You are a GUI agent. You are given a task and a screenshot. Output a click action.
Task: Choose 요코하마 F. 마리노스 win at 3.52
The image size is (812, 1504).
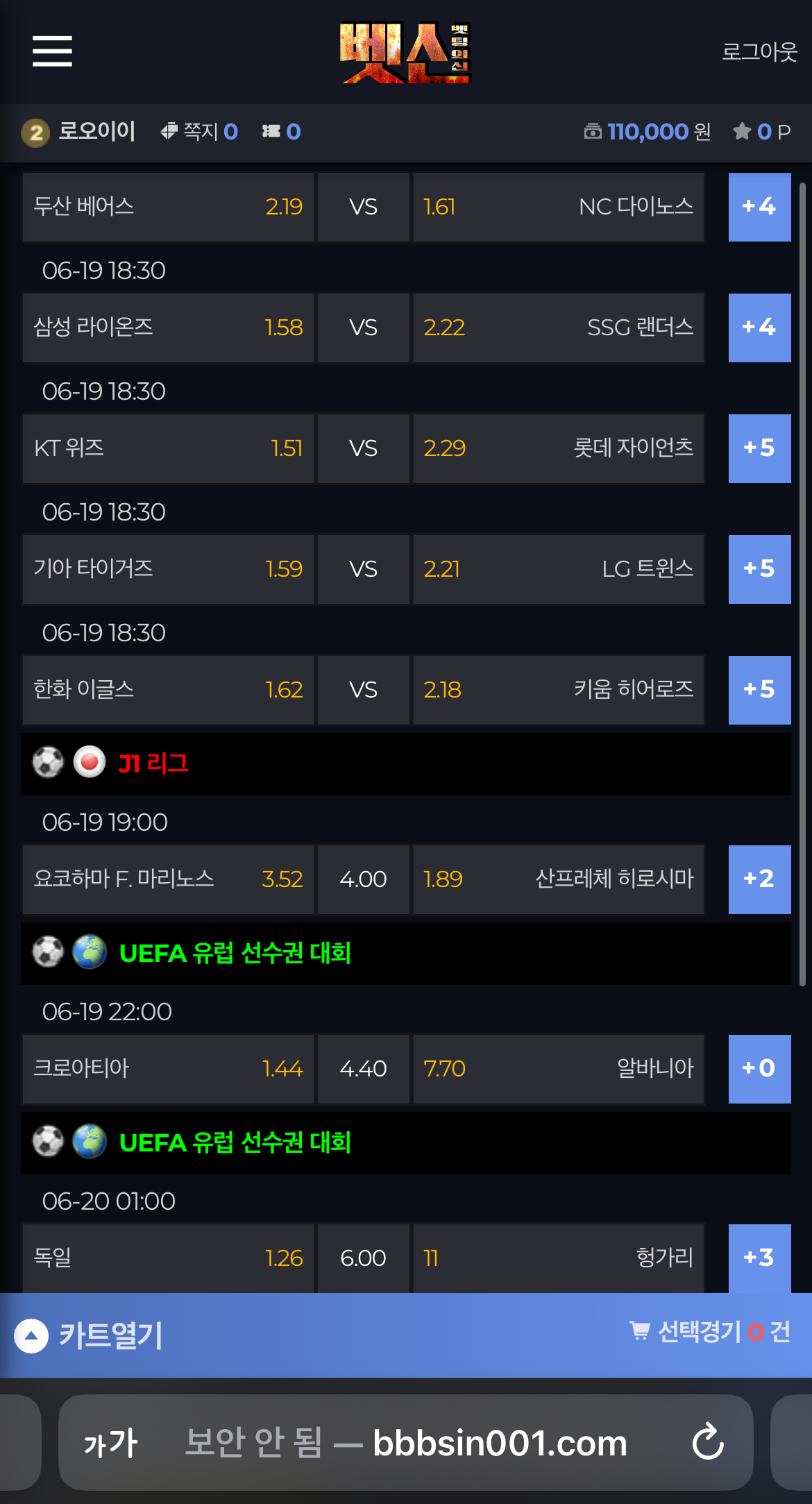[x=168, y=879]
